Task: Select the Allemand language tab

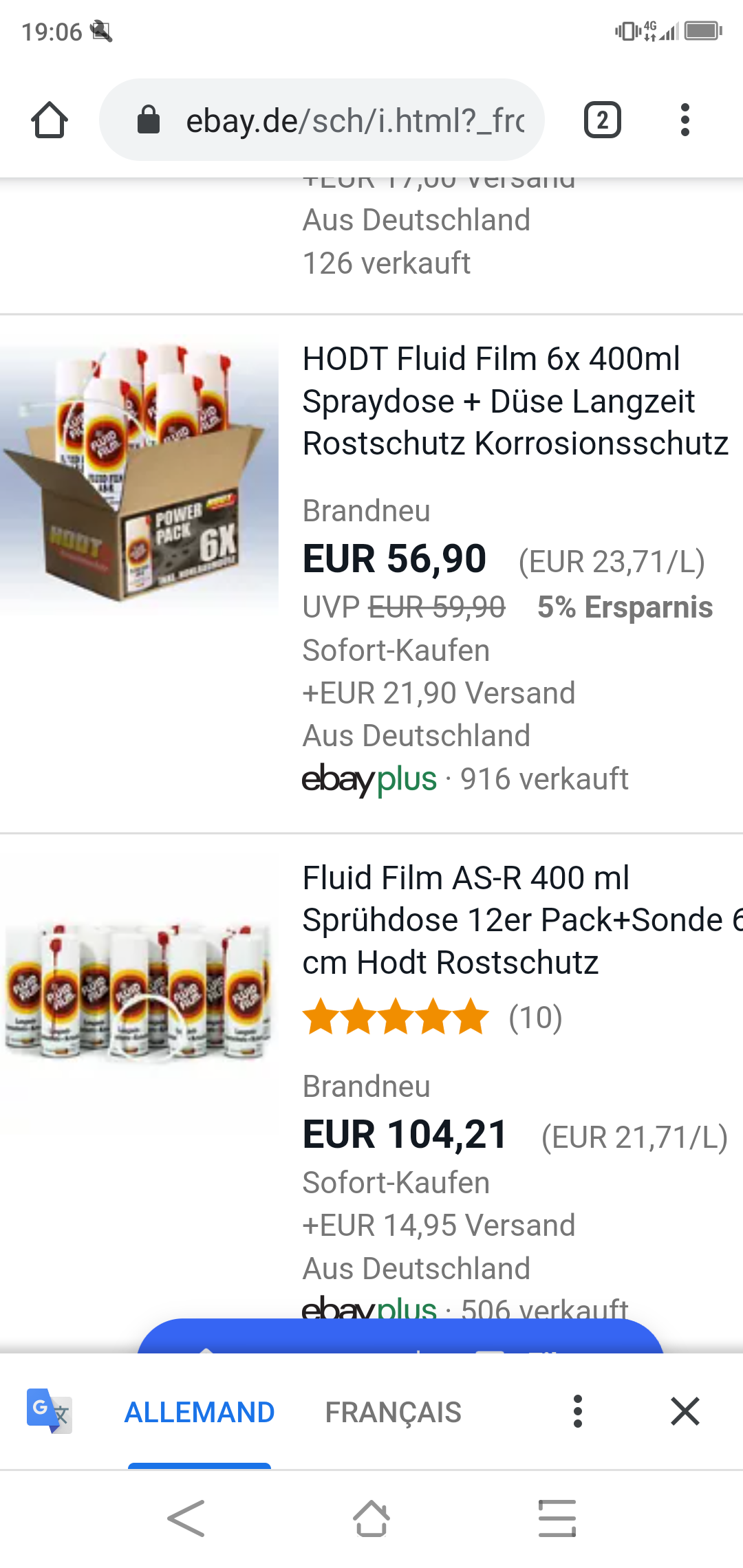Action: [x=200, y=1413]
